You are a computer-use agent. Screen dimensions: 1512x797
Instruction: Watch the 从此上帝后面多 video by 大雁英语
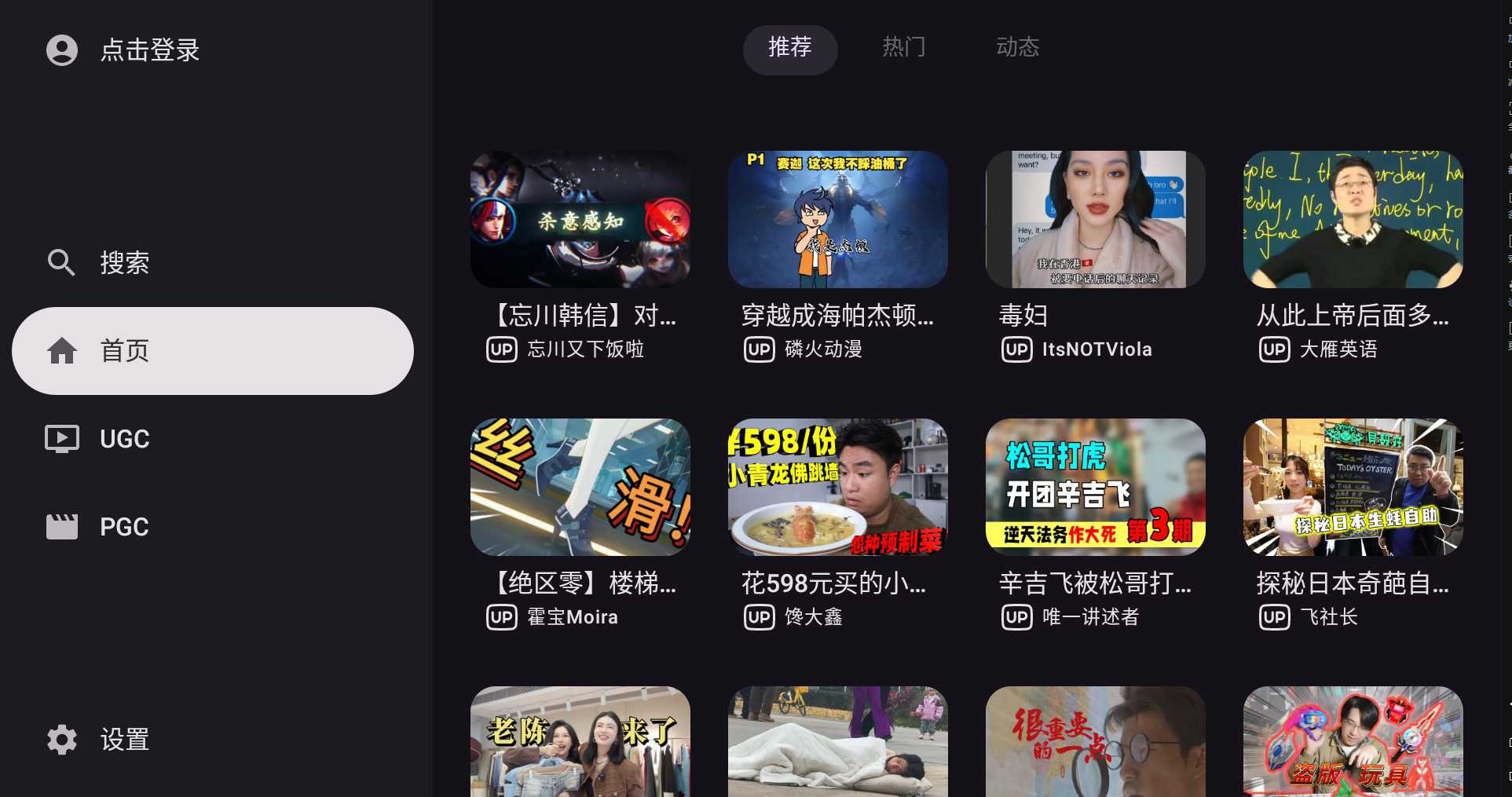pyautogui.click(x=1353, y=220)
